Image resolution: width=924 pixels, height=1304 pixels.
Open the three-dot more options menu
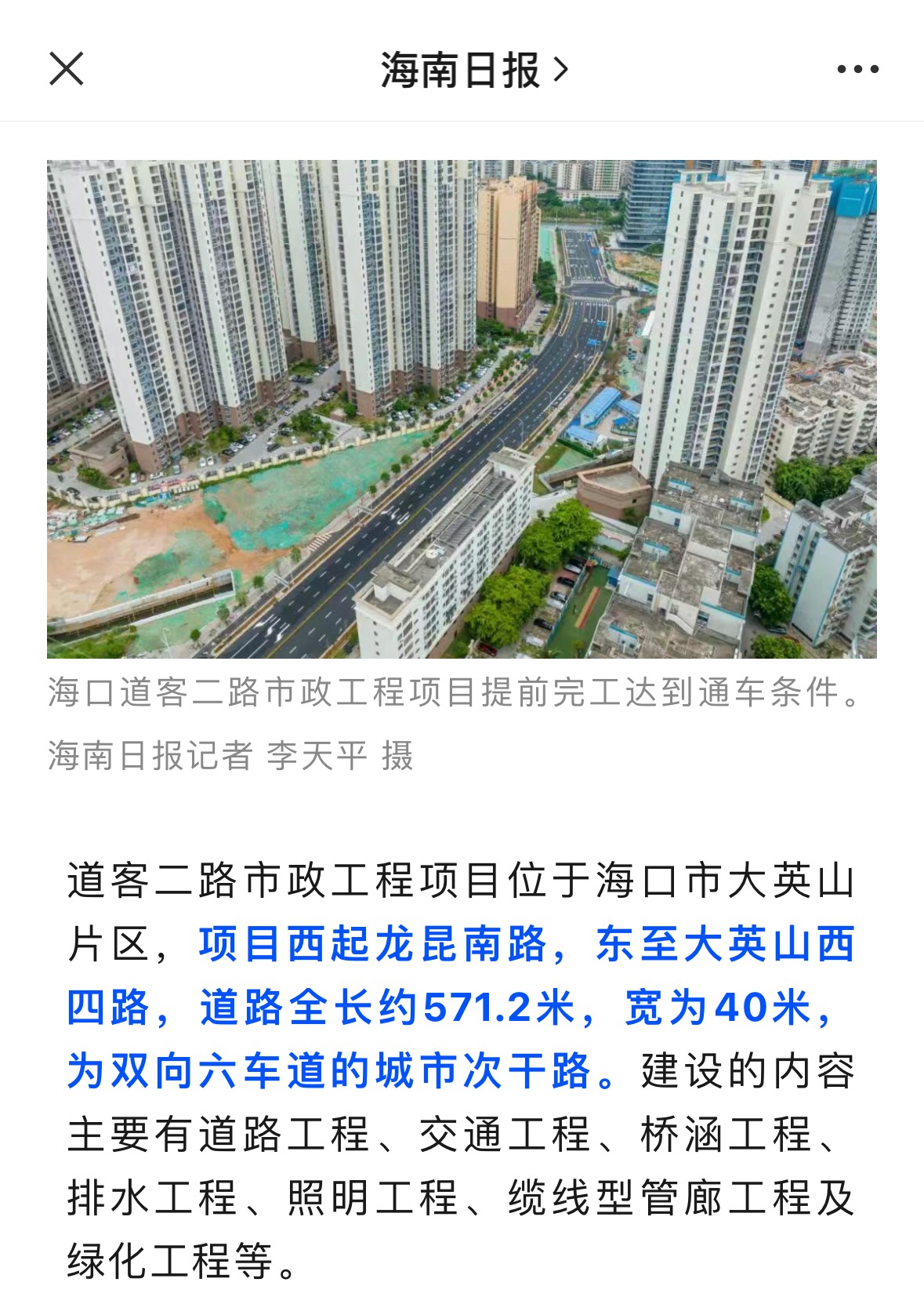857,70
